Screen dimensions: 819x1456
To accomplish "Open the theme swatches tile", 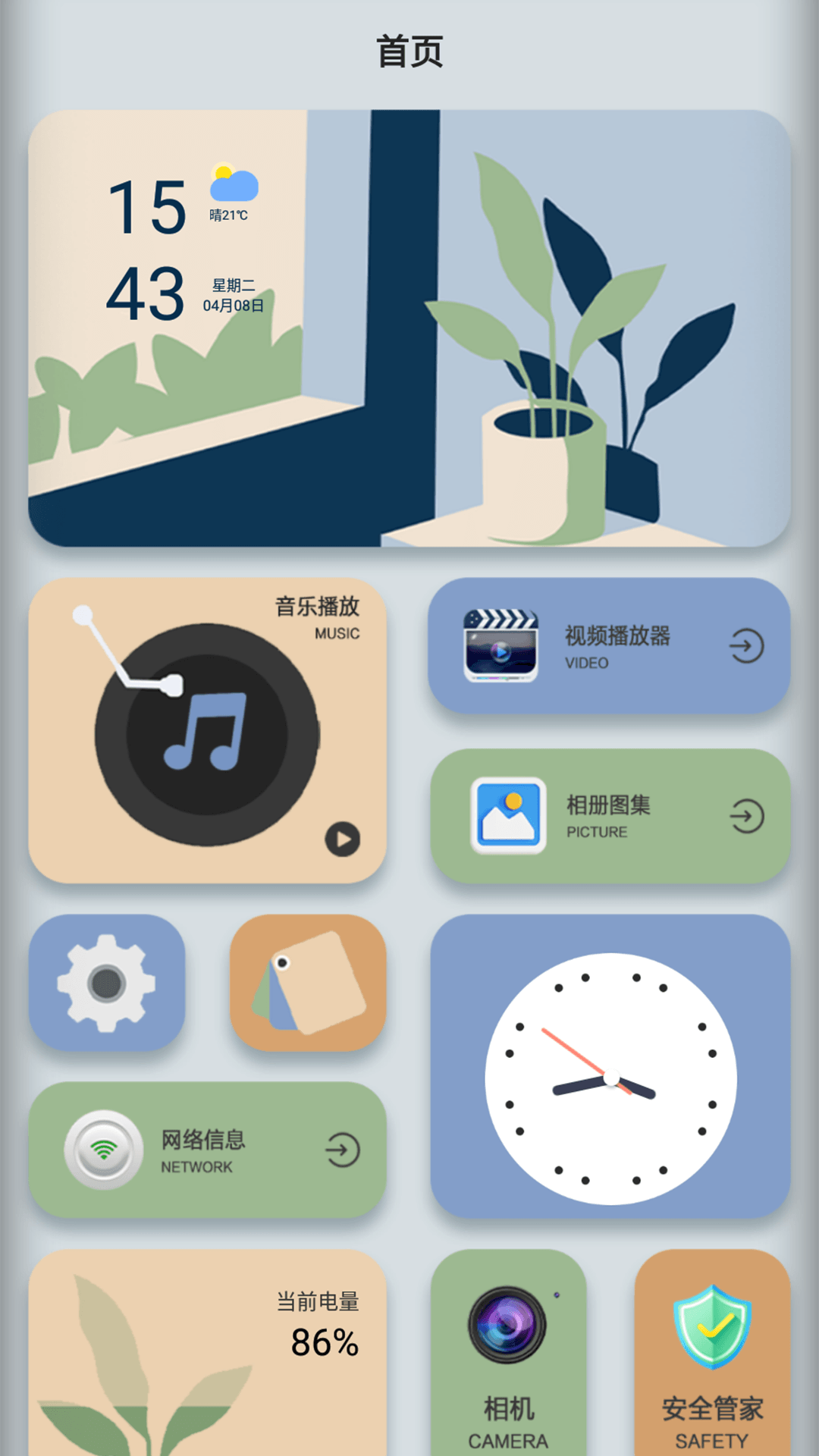I will click(308, 983).
